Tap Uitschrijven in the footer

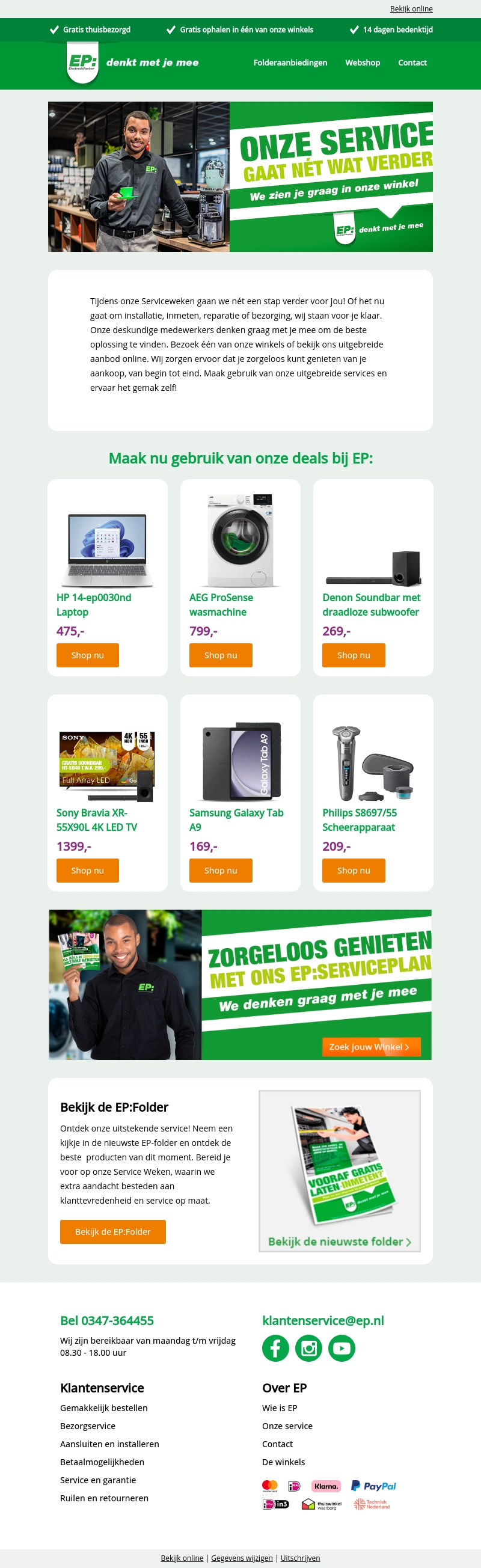tap(299, 1558)
